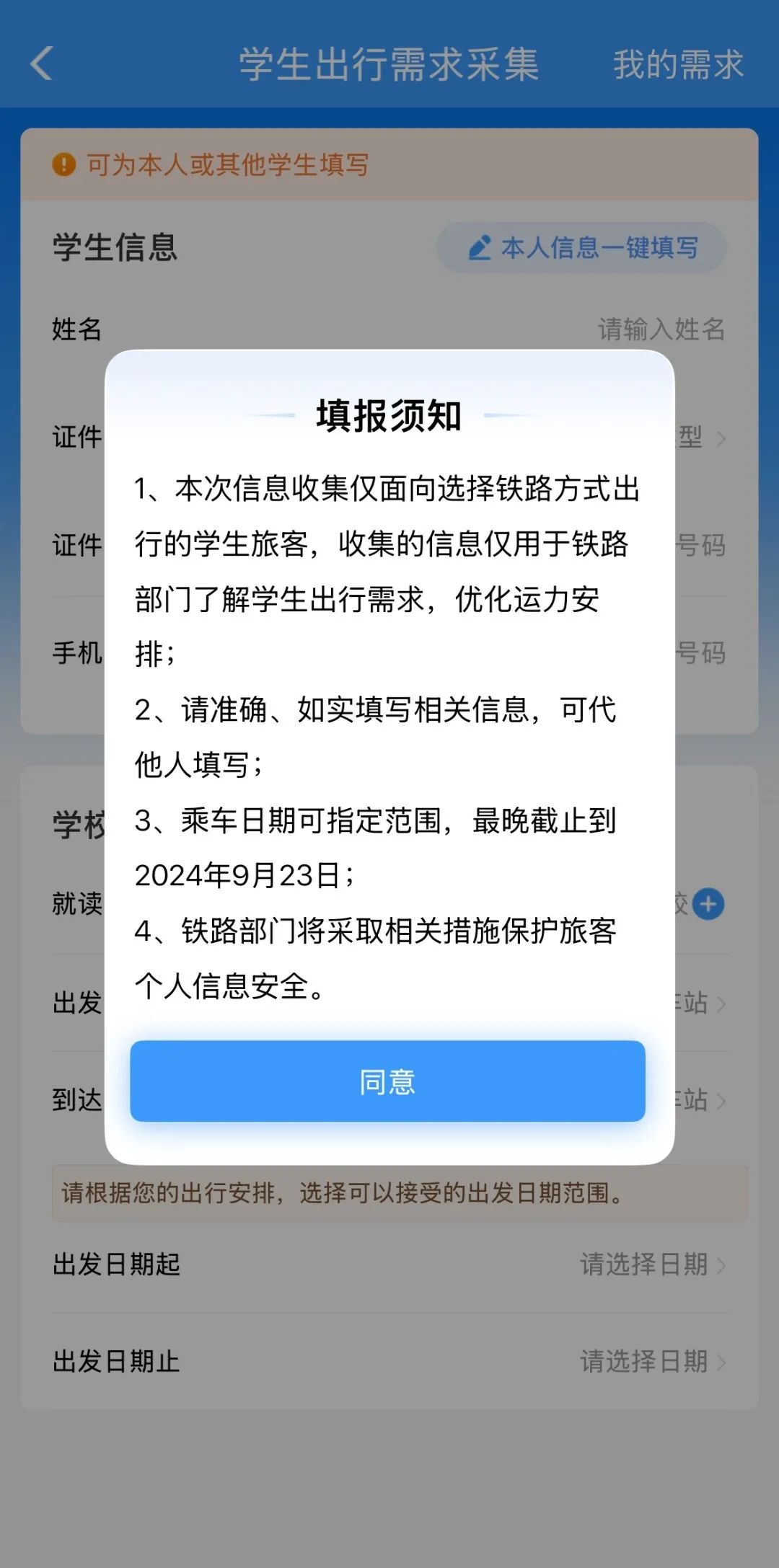The width and height of the screenshot is (779, 1568).
Task: Open the 出发日期起 date picker
Action: (389, 1264)
